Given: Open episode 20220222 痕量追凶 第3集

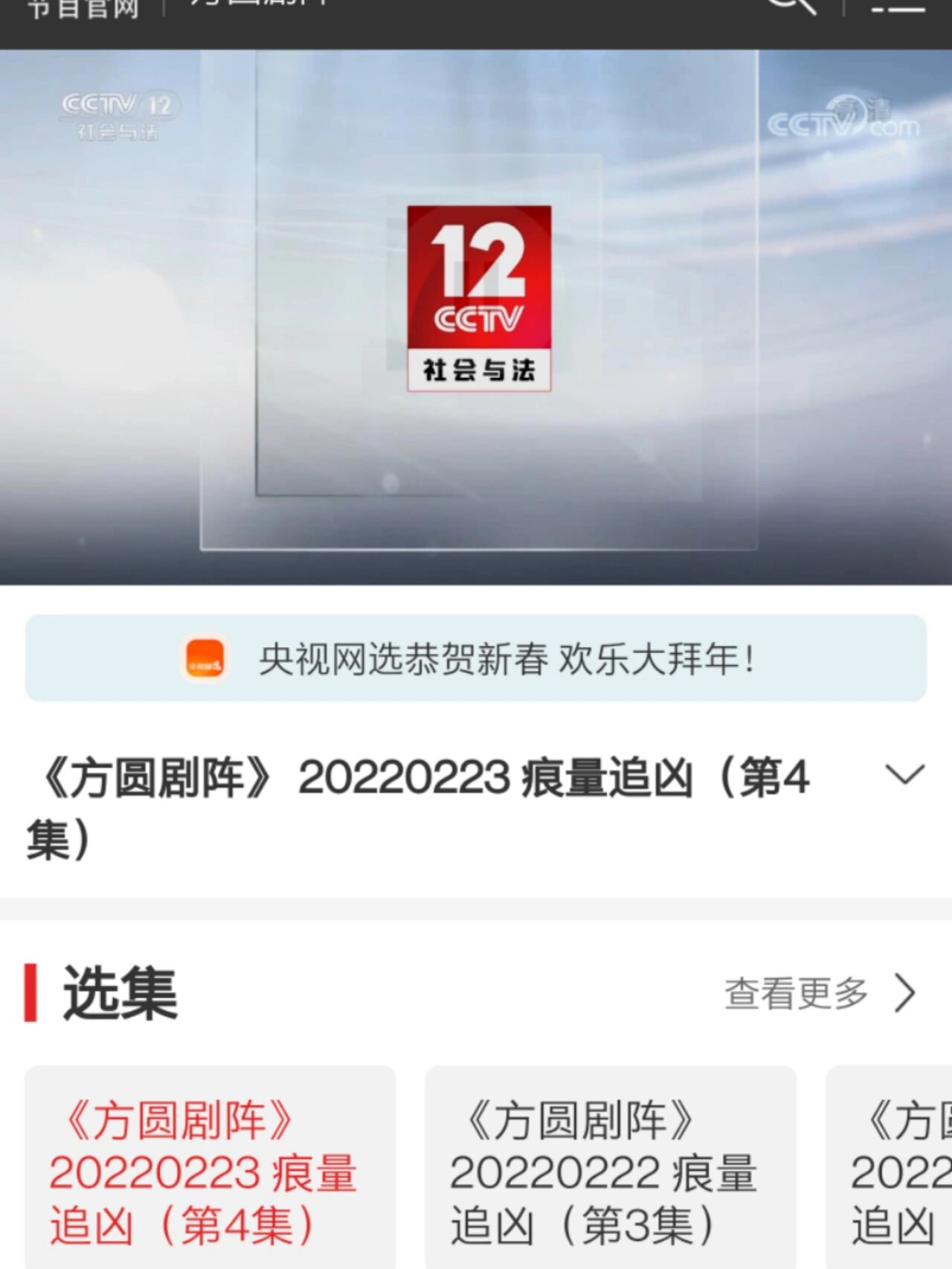Looking at the screenshot, I should [x=610, y=1172].
